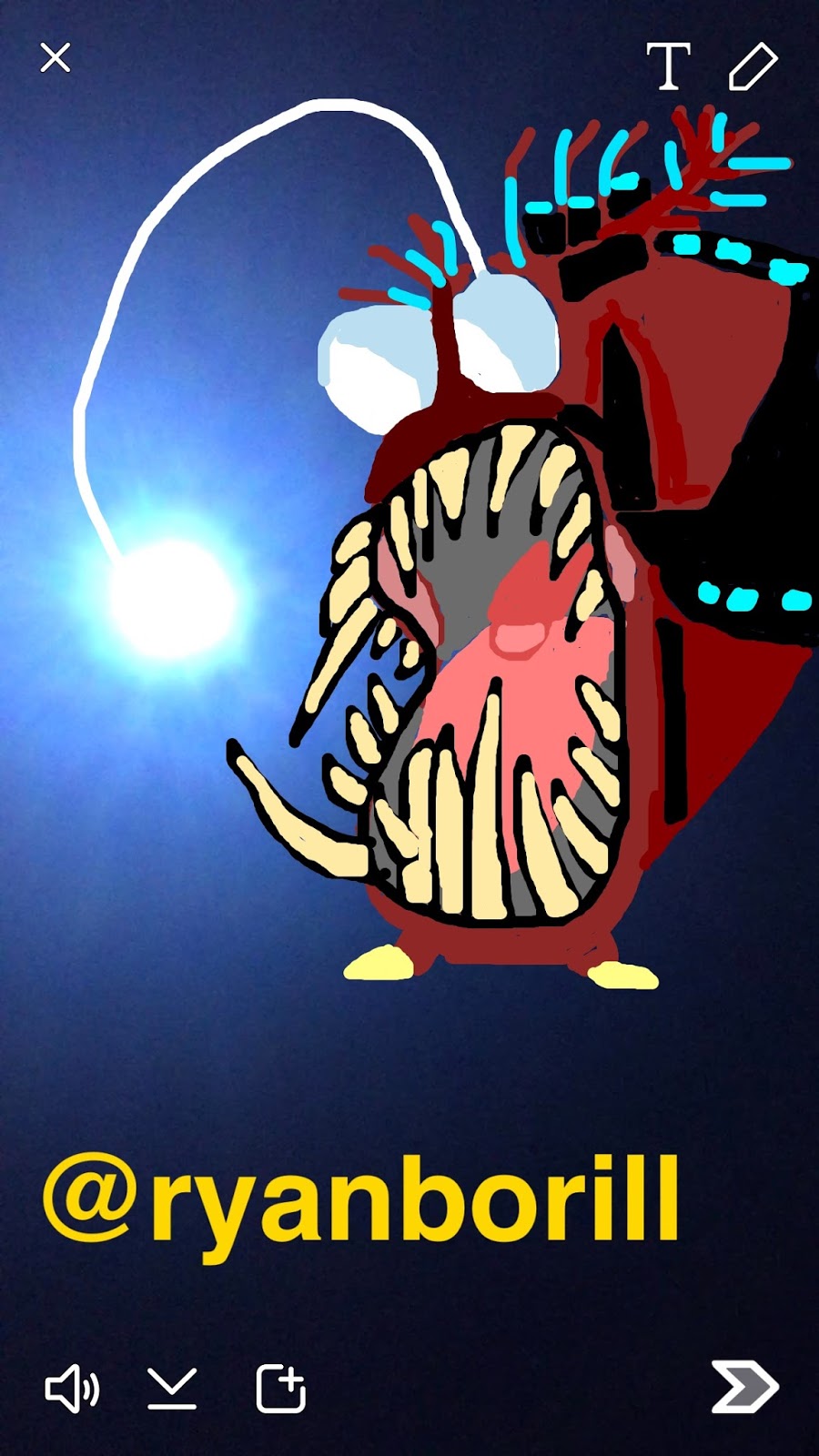Add this snap to your story

coord(280,1389)
